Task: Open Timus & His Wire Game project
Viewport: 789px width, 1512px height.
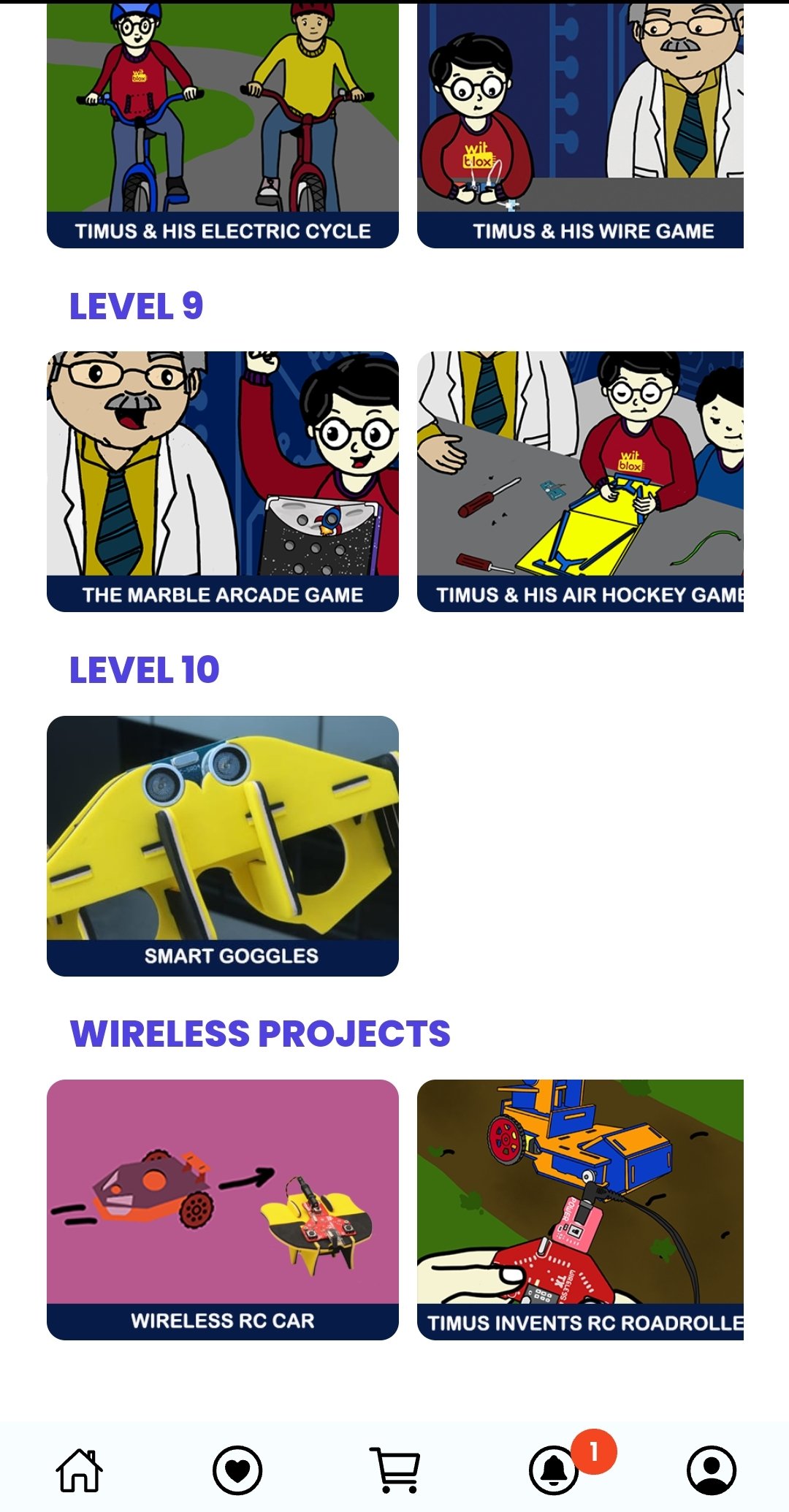Action: click(x=580, y=128)
